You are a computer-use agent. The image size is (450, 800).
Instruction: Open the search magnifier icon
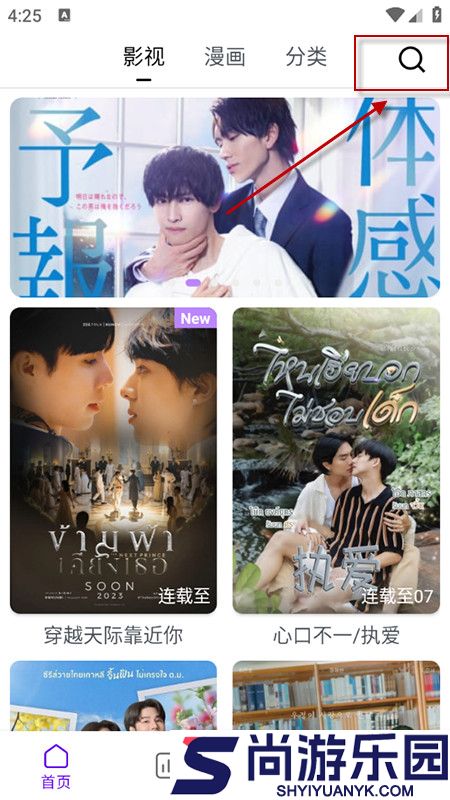[411, 61]
